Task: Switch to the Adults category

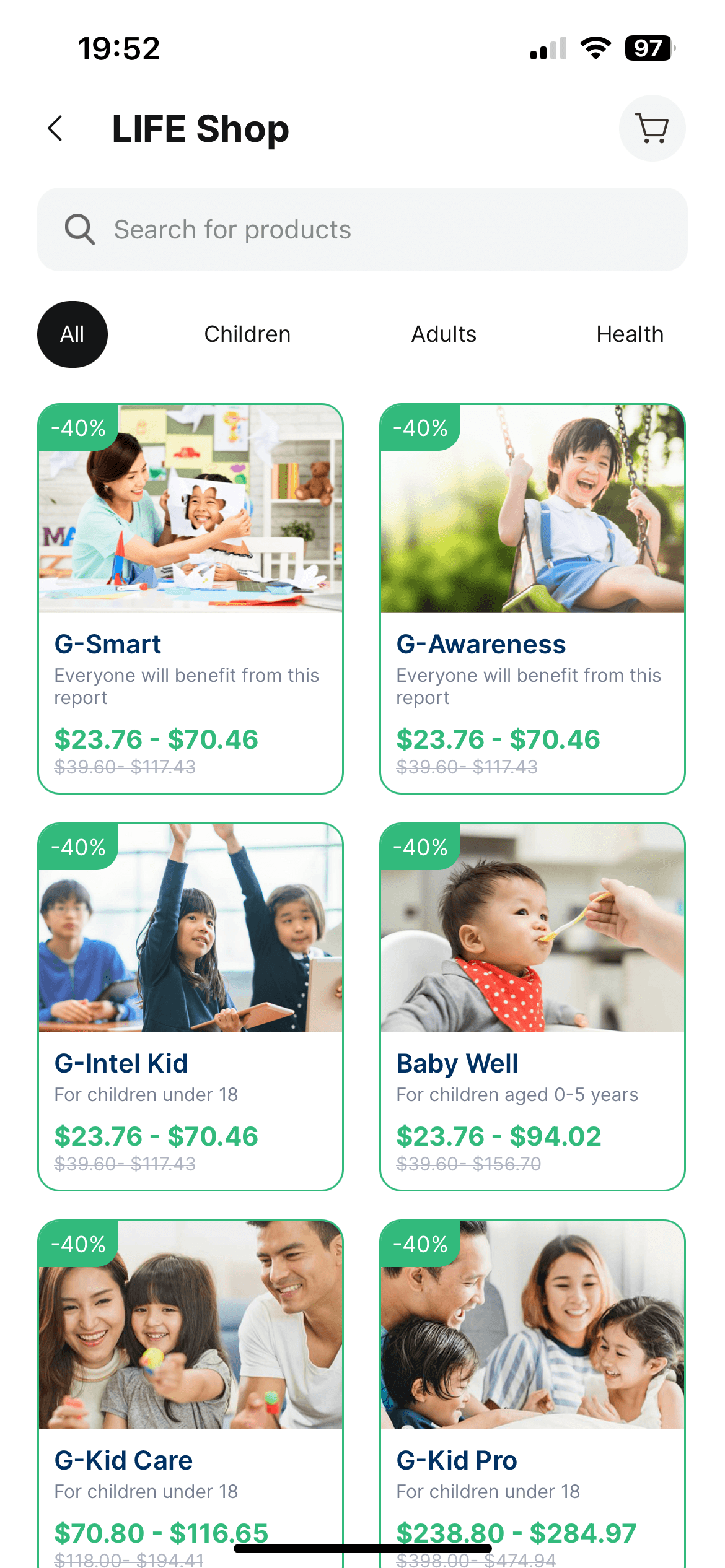Action: click(x=444, y=334)
